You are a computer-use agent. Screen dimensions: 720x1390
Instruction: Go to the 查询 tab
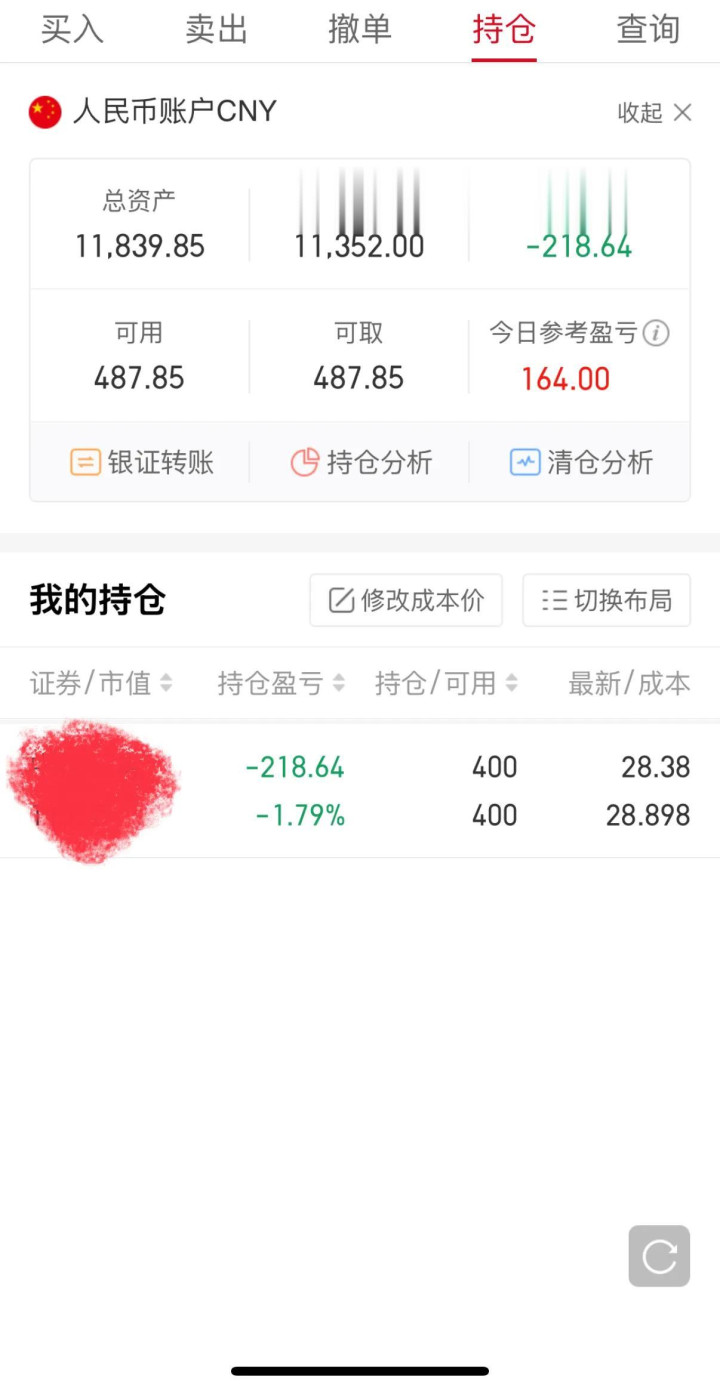648,30
